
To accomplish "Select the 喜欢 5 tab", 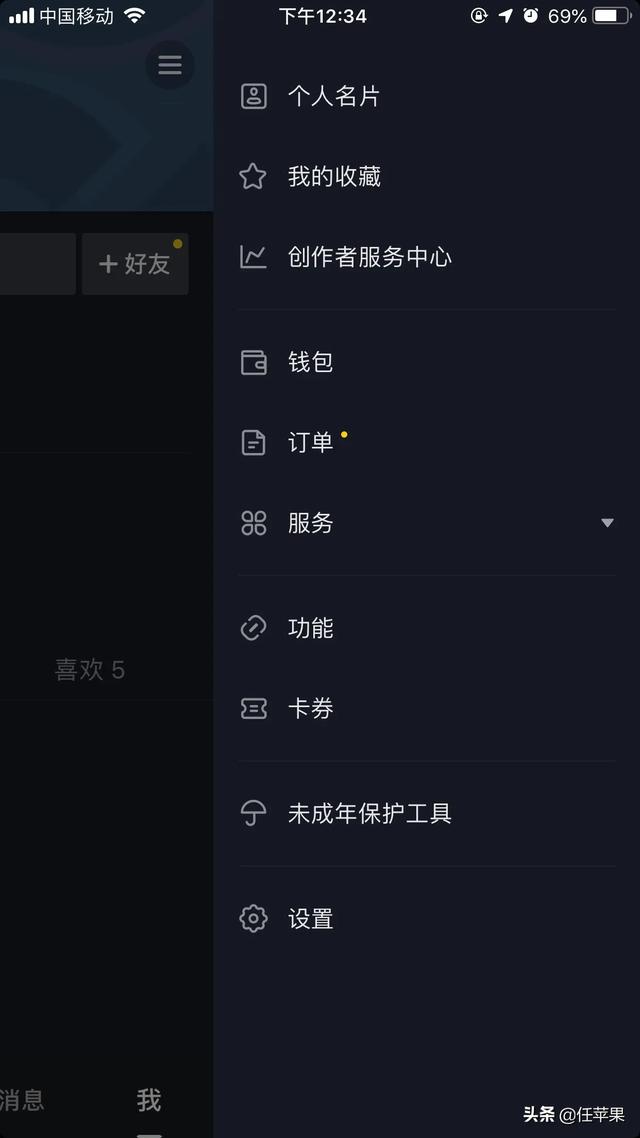I will click(90, 670).
